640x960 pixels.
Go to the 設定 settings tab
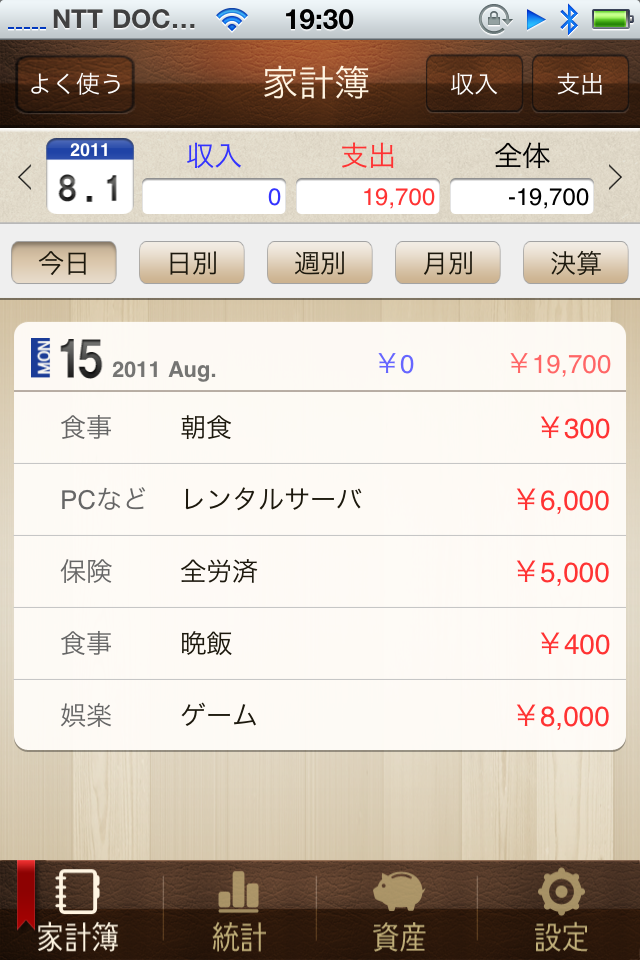click(x=560, y=910)
